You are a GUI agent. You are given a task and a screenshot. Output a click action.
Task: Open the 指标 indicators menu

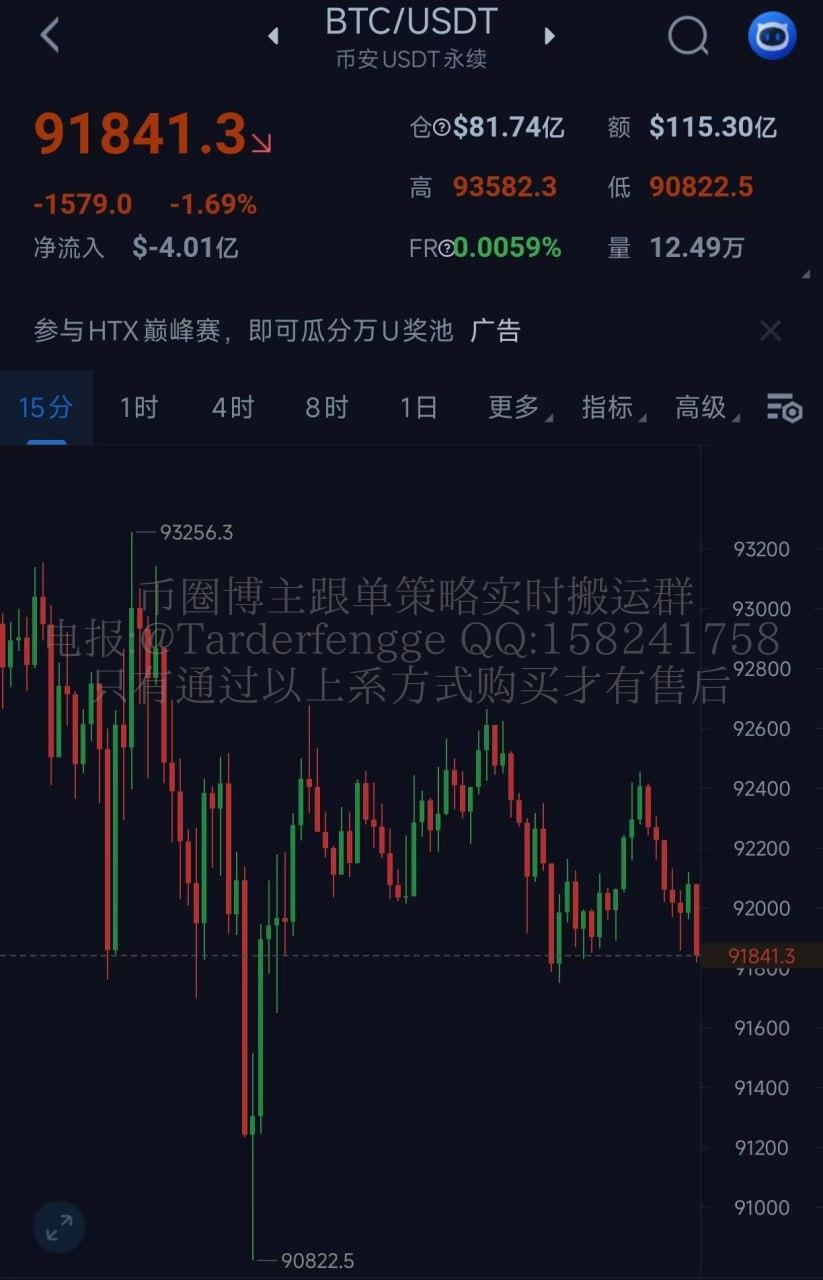(x=609, y=408)
